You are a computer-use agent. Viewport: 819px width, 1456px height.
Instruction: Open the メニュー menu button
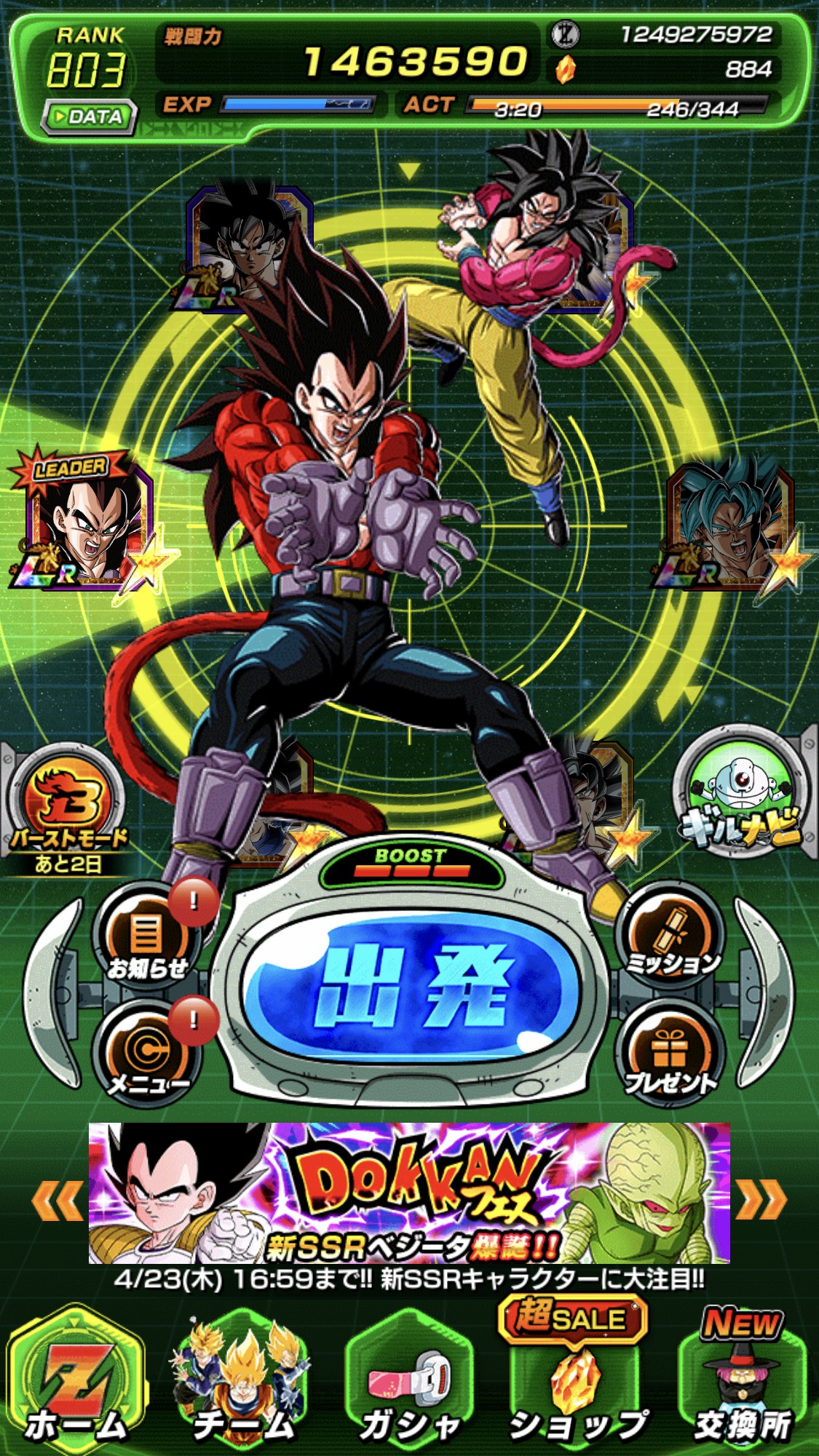coord(149,1055)
